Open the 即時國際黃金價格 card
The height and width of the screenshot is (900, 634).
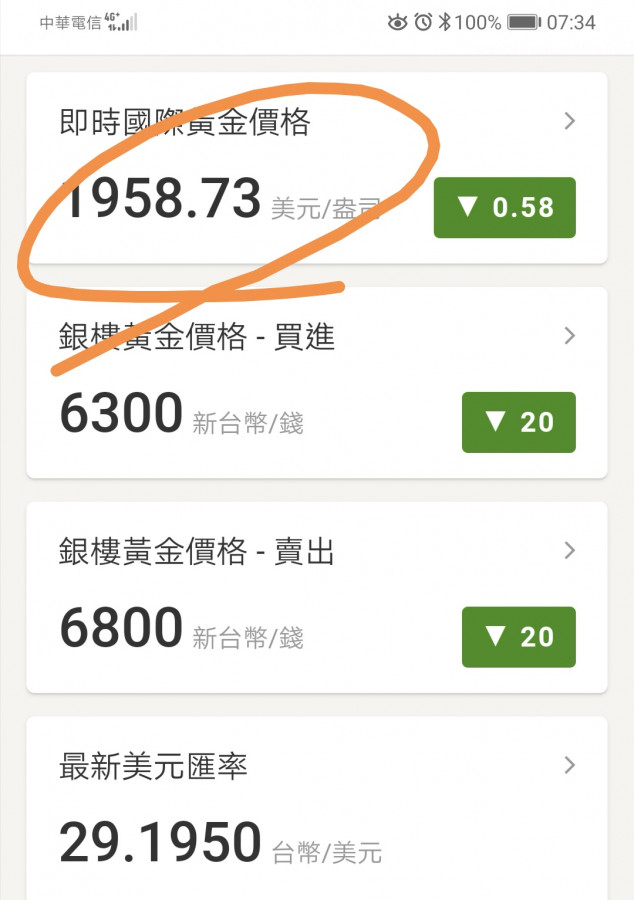(x=316, y=167)
